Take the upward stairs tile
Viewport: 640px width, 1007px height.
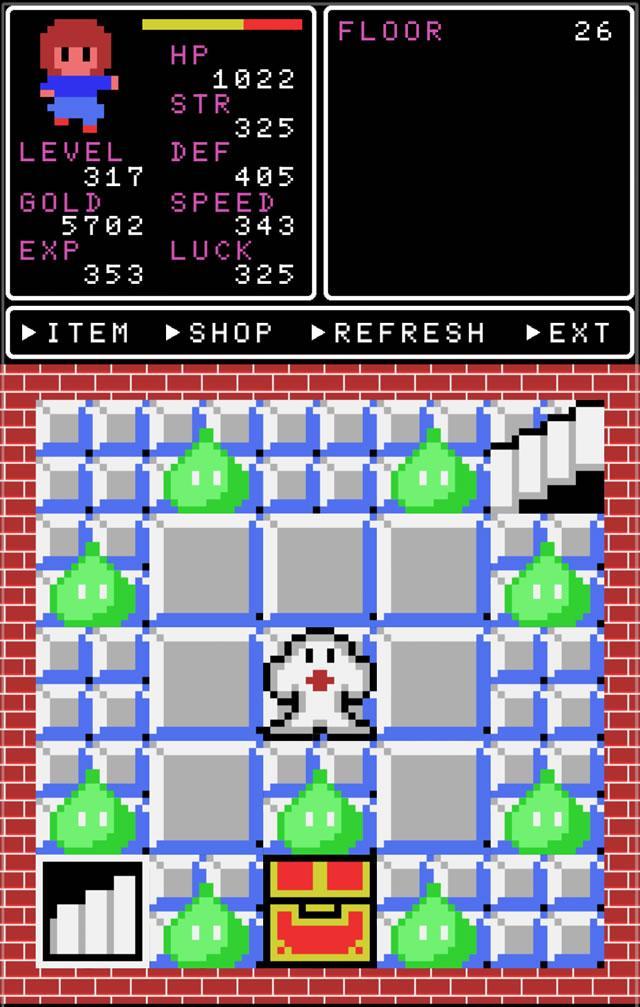click(x=92, y=910)
